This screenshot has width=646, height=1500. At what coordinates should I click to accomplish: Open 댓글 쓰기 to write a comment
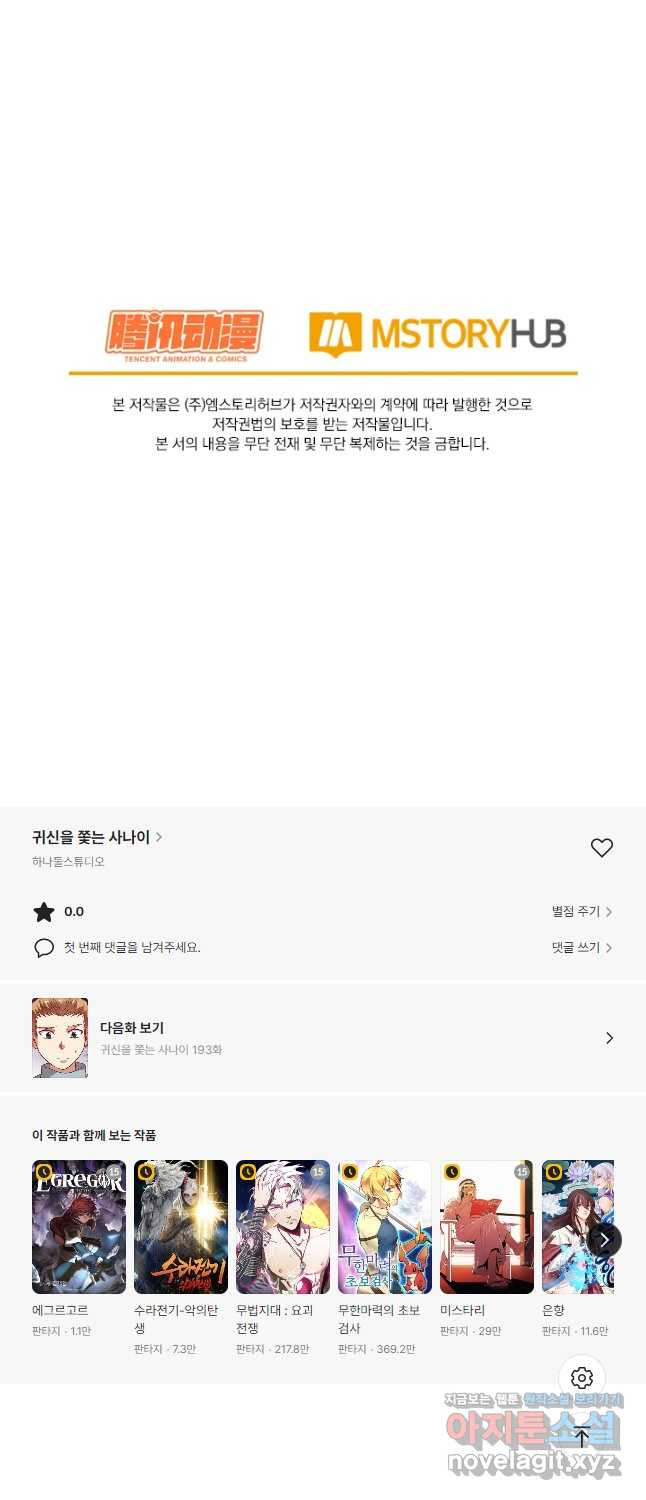click(x=581, y=947)
